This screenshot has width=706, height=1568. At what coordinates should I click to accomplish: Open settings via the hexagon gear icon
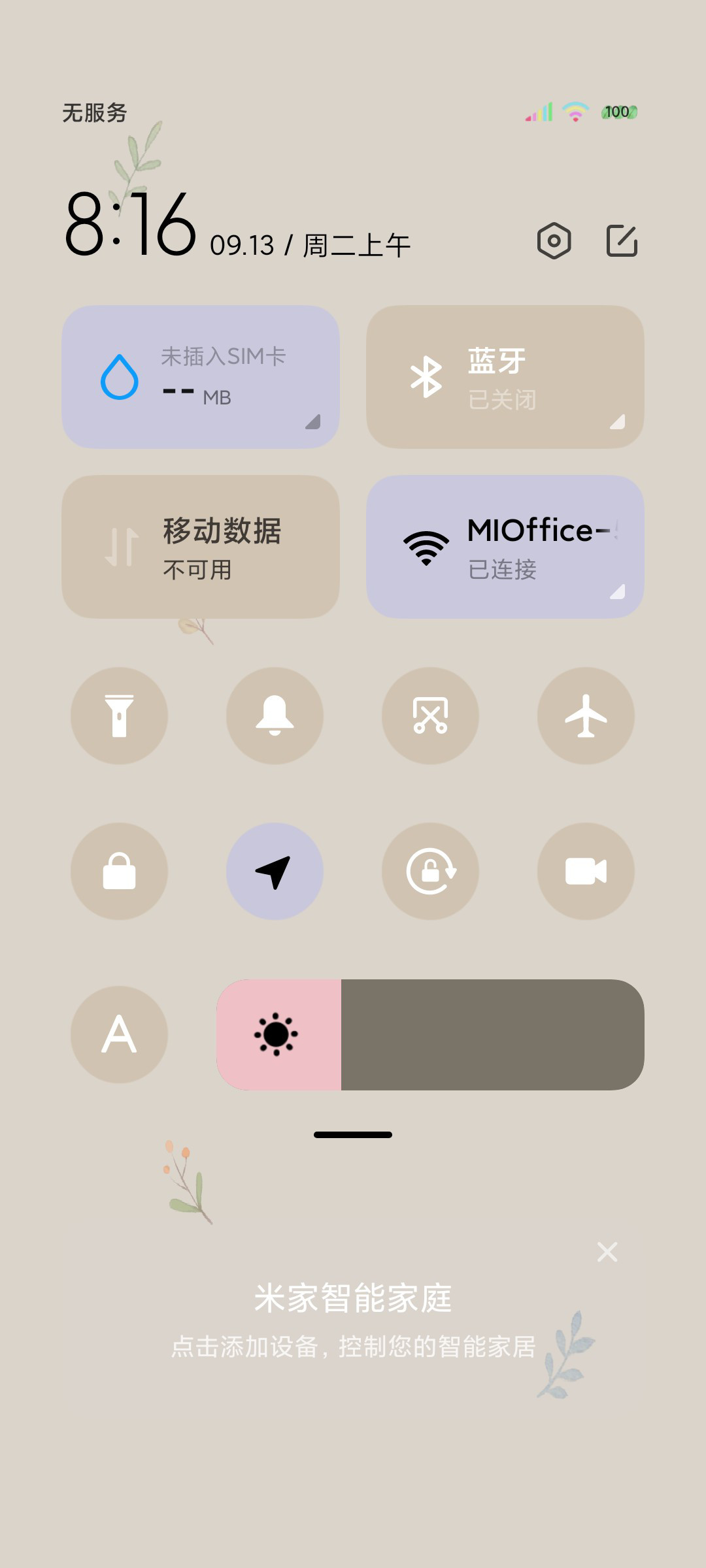tap(554, 241)
